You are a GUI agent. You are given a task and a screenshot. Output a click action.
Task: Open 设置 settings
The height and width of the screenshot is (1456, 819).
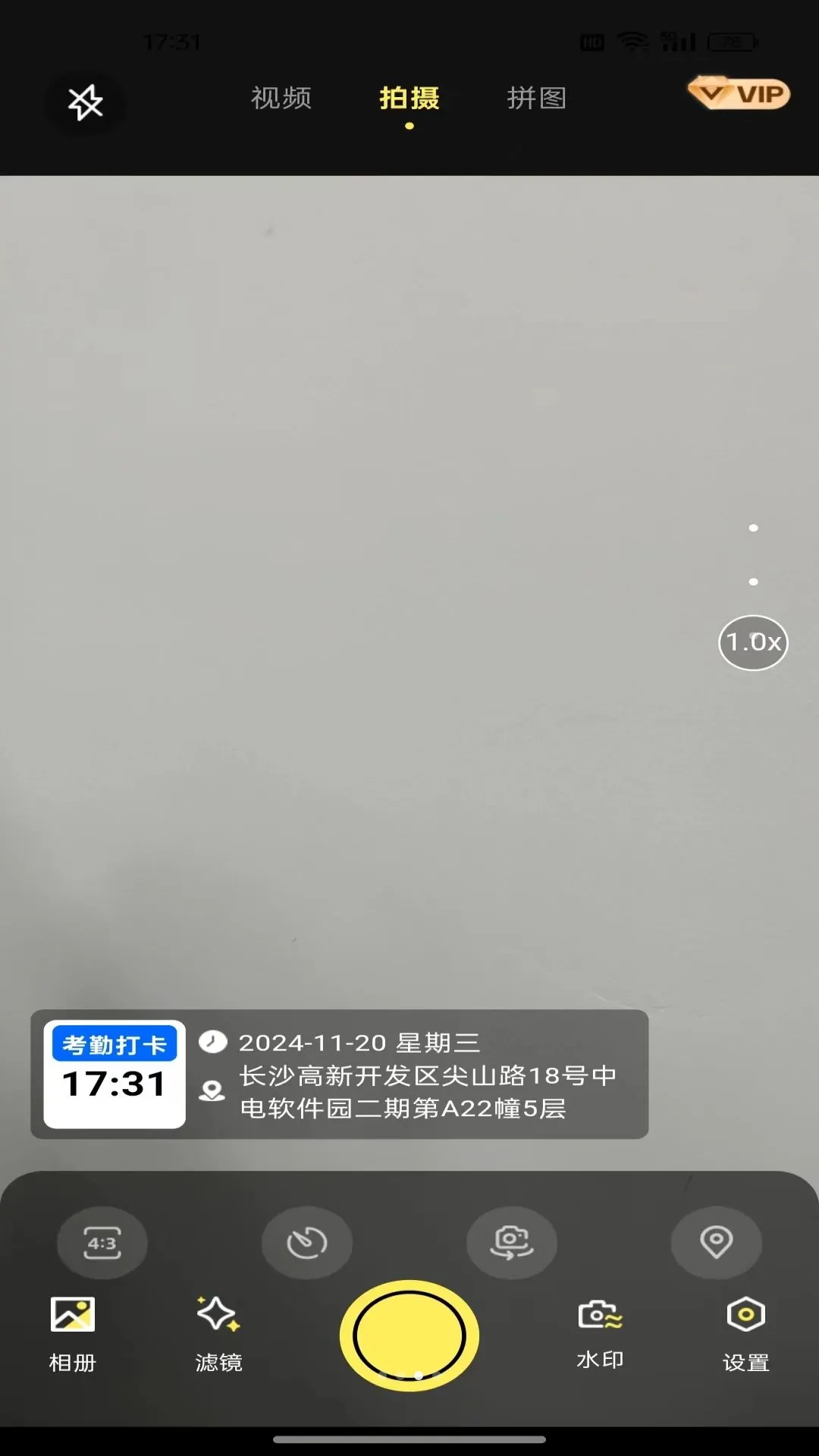click(x=746, y=1335)
